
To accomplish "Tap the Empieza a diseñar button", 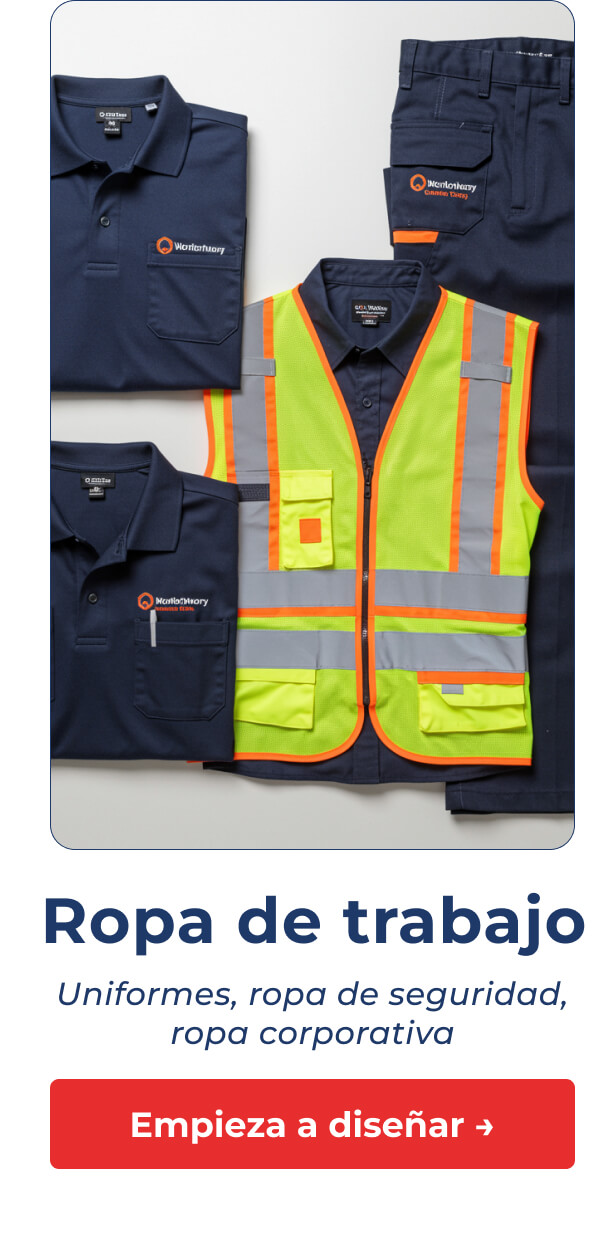I will click(312, 1124).
